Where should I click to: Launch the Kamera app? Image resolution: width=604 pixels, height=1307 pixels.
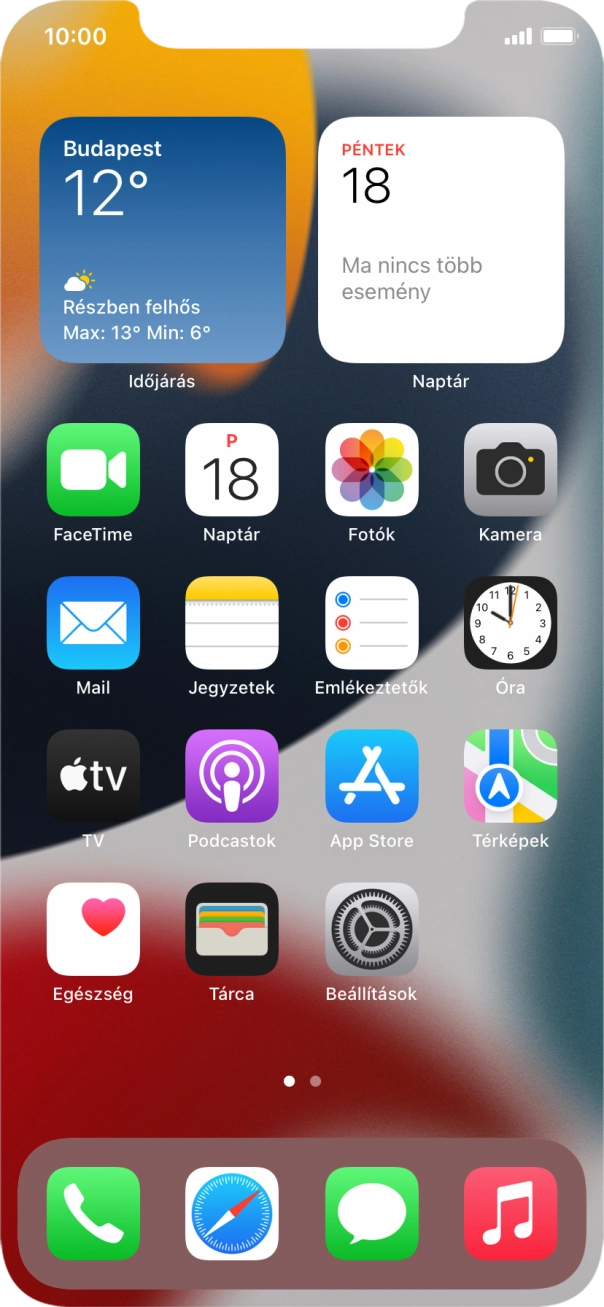click(510, 470)
